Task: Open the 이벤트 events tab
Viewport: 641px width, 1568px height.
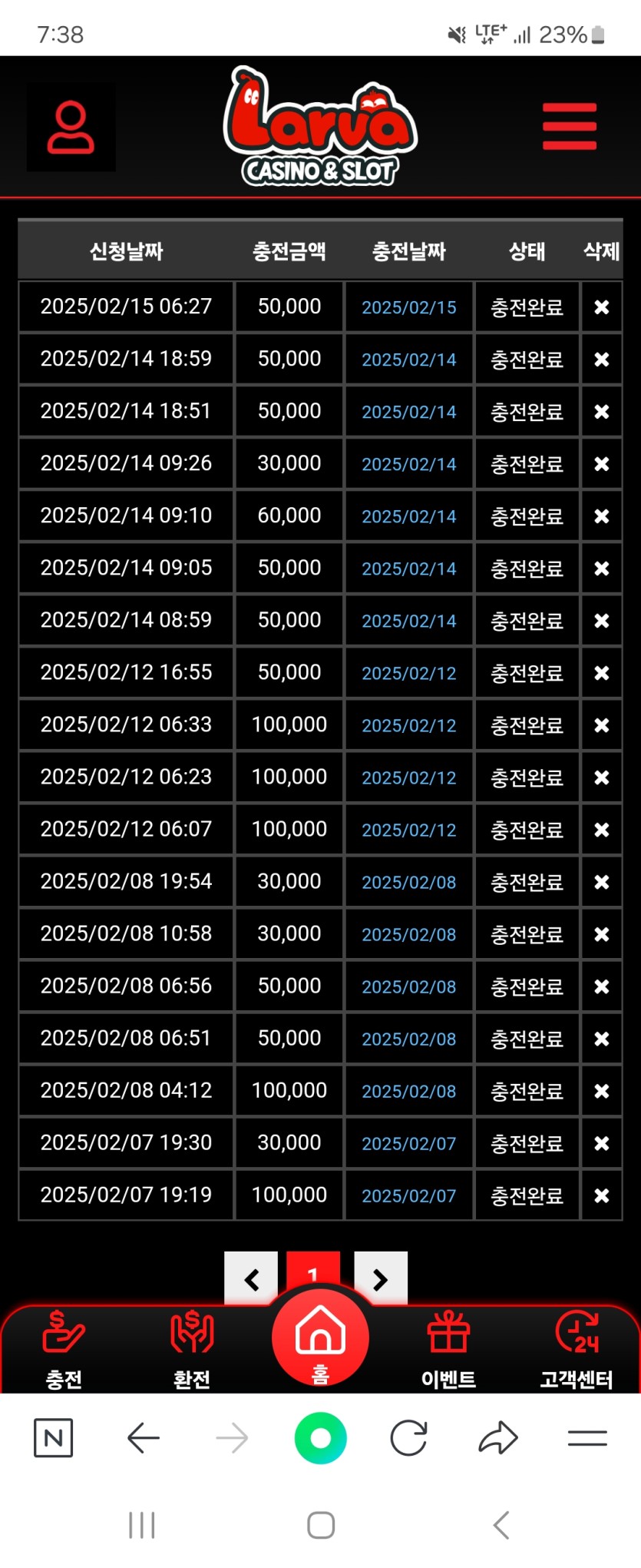Action: (448, 1350)
